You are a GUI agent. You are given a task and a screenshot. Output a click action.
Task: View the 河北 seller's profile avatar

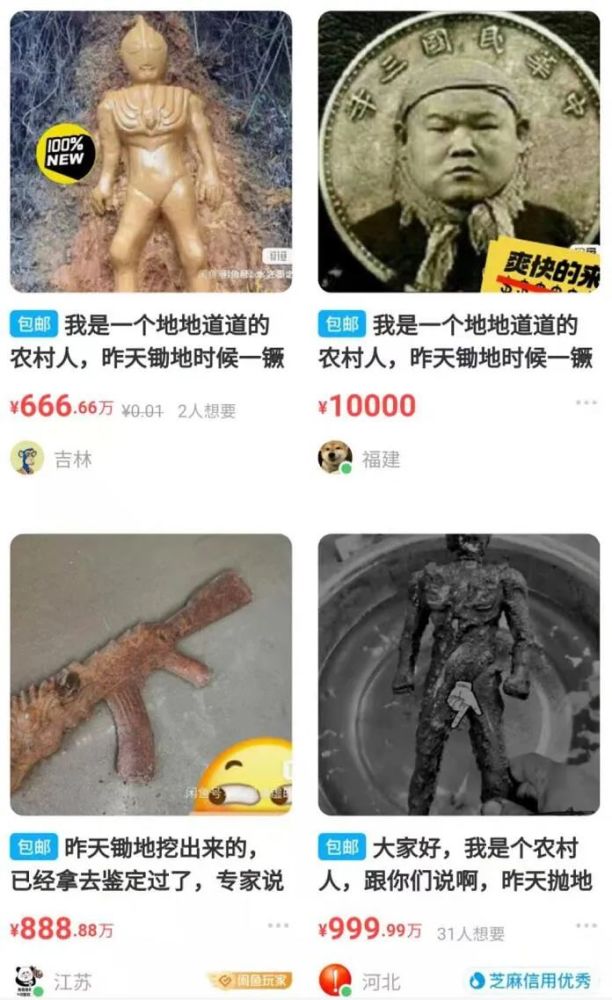[x=335, y=981]
